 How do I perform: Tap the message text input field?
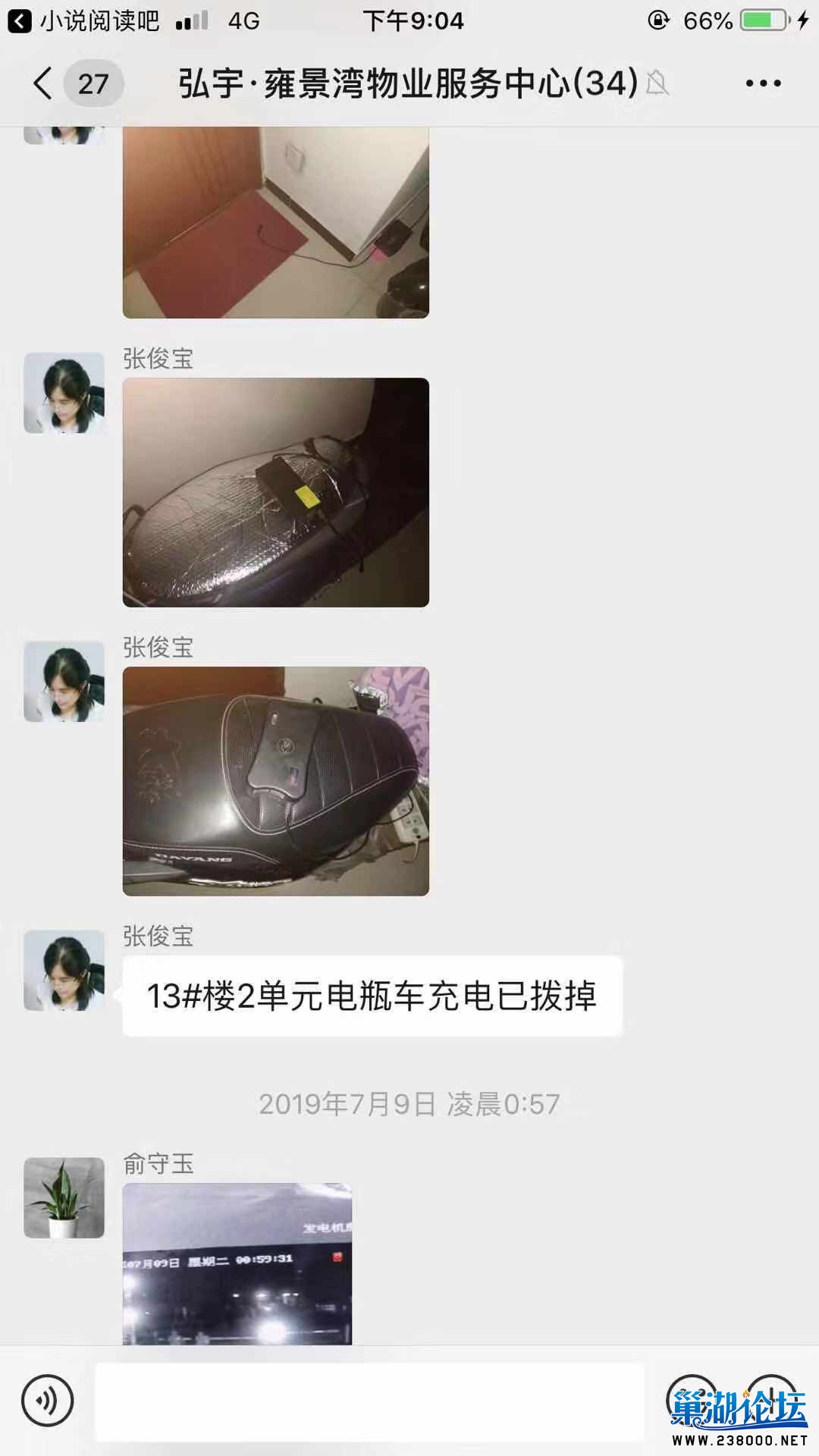(x=369, y=1401)
